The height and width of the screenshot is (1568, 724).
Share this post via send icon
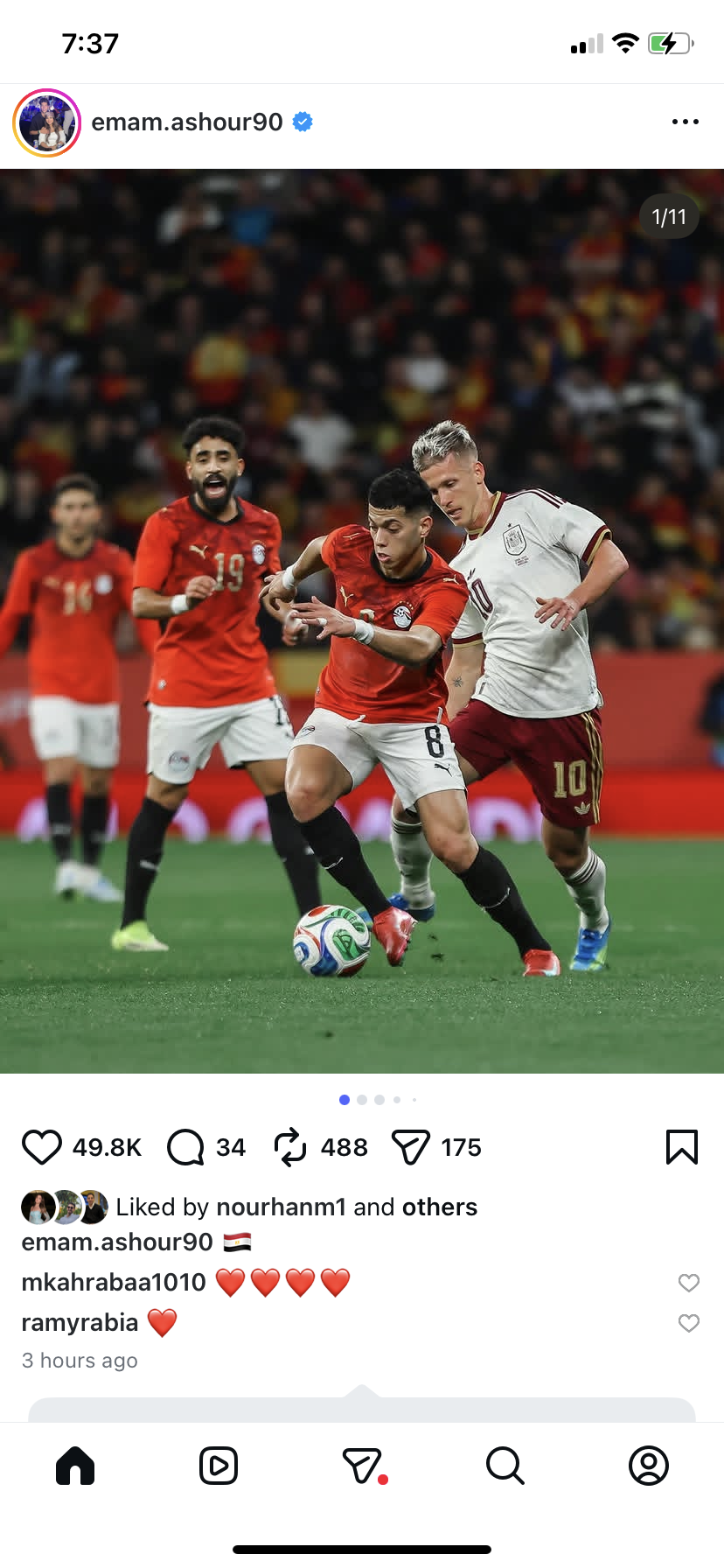point(410,1147)
